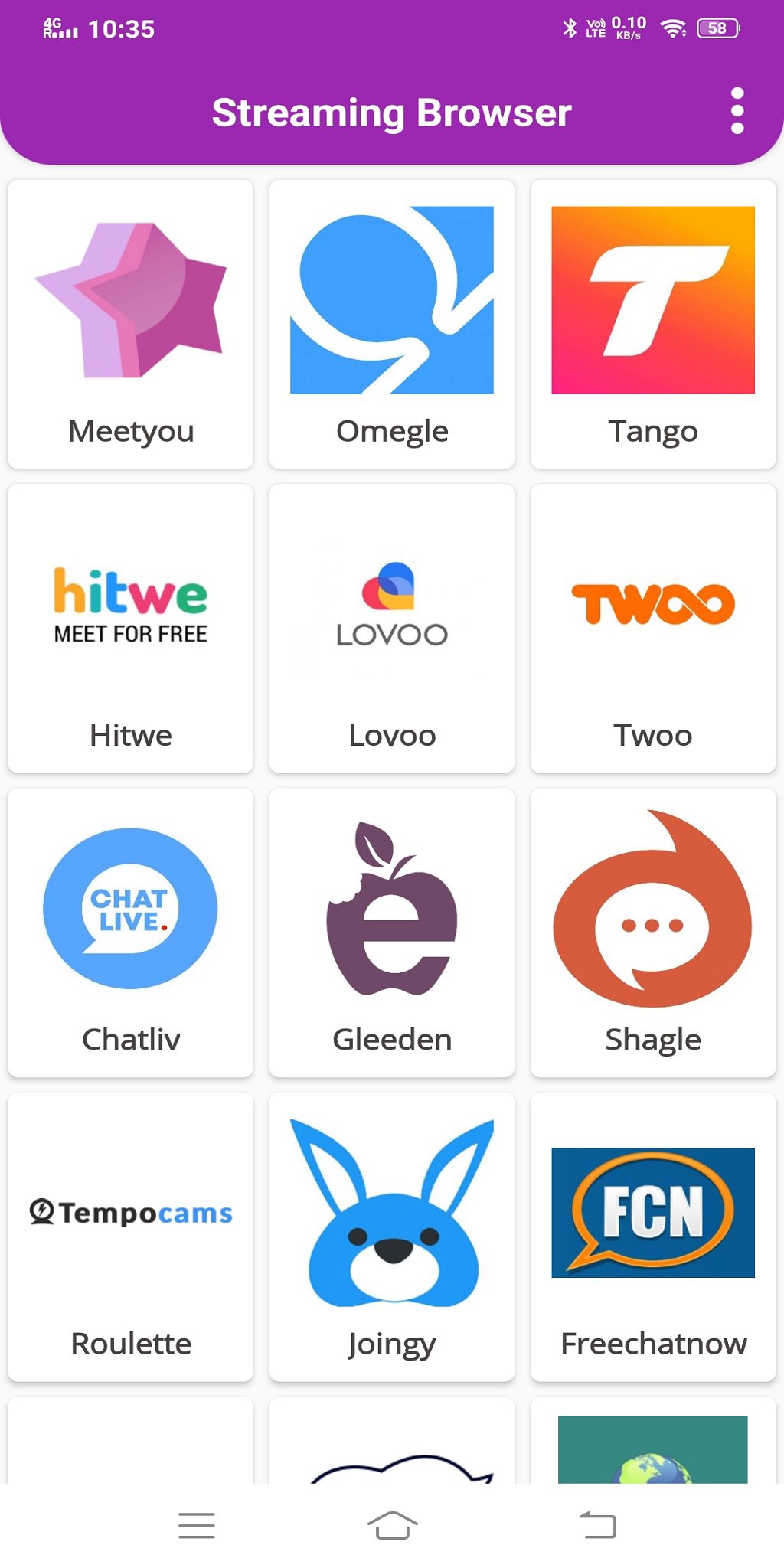Screen dimensions: 784x1568
Task: Open the Freechatnow tile
Action: 652,1236
